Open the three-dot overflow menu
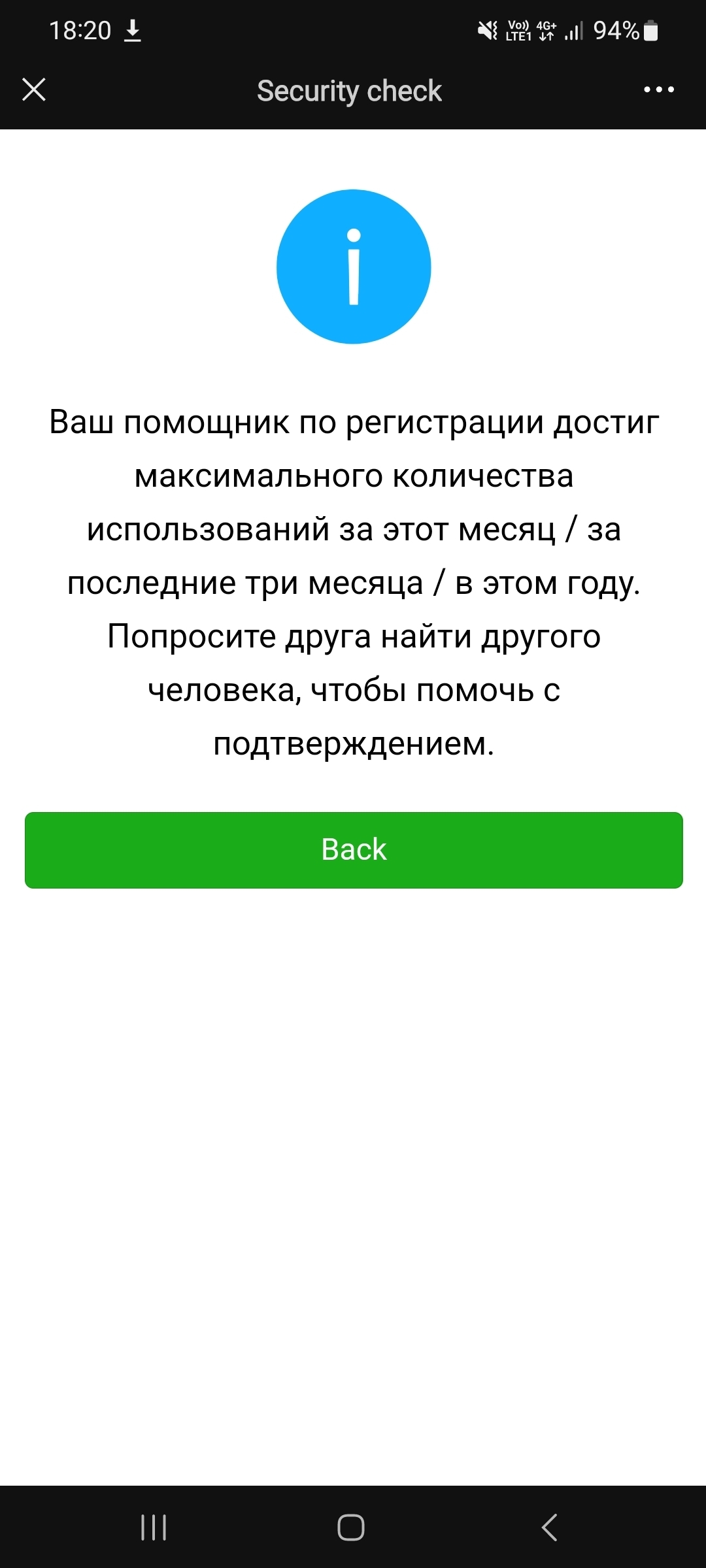 click(658, 90)
